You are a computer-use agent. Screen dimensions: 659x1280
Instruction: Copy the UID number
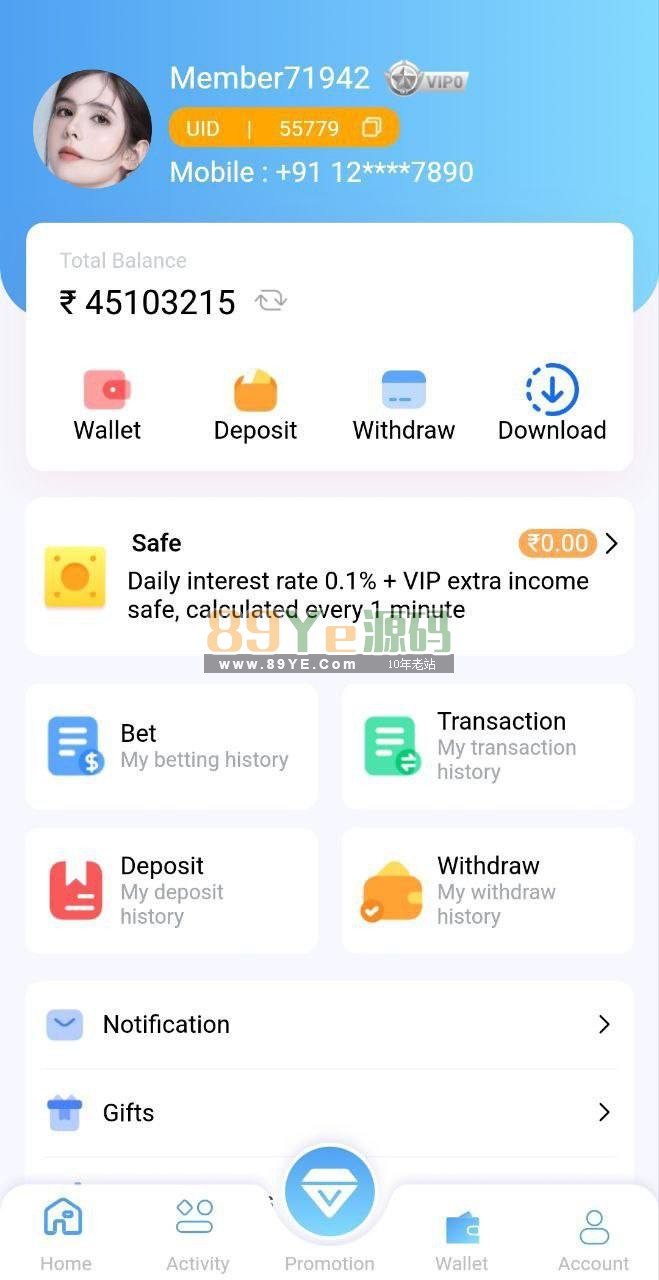pyautogui.click(x=372, y=128)
